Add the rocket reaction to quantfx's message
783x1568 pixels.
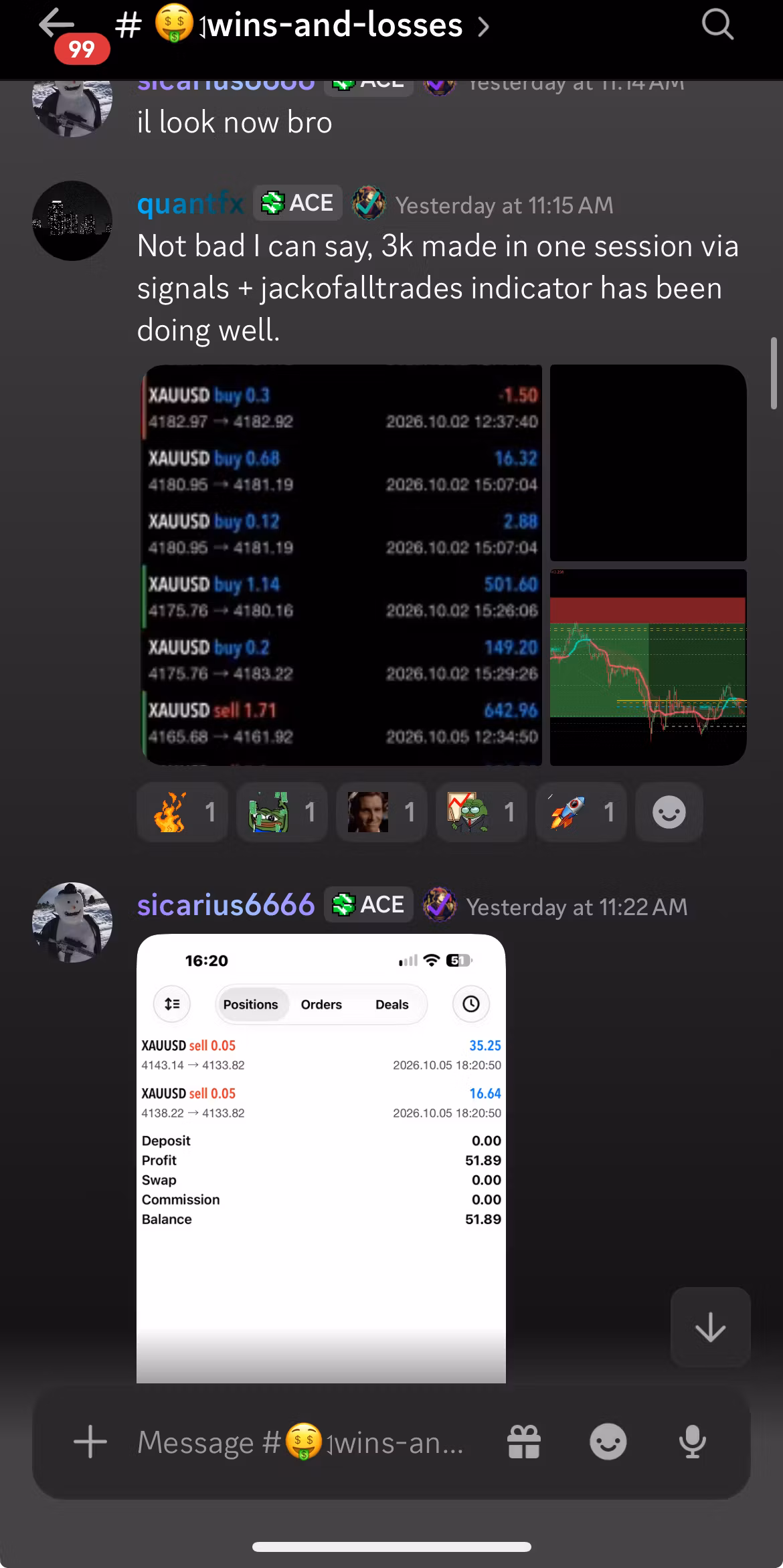581,812
